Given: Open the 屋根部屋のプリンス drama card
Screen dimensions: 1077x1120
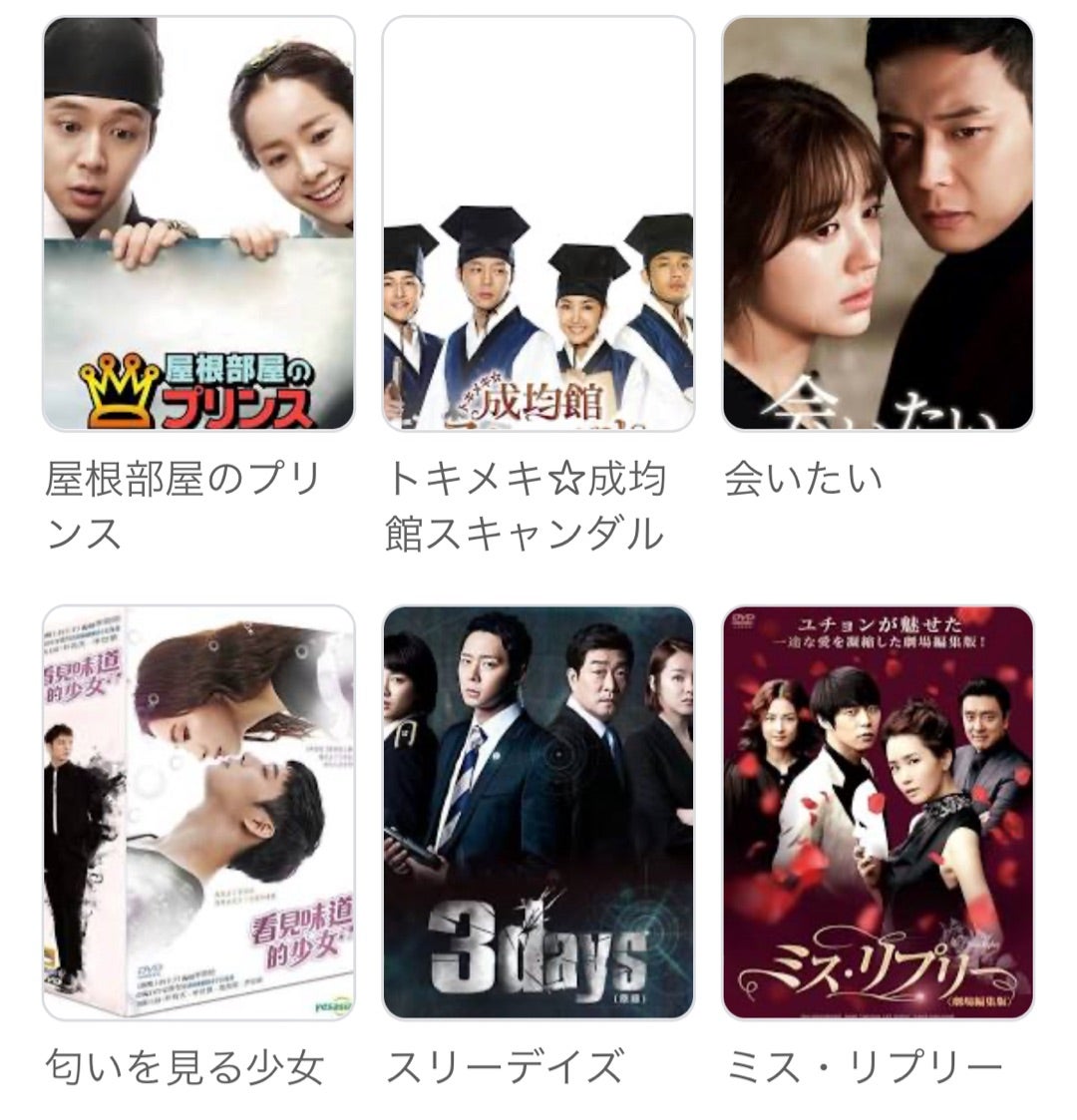Looking at the screenshot, I should pyautogui.click(x=198, y=224).
